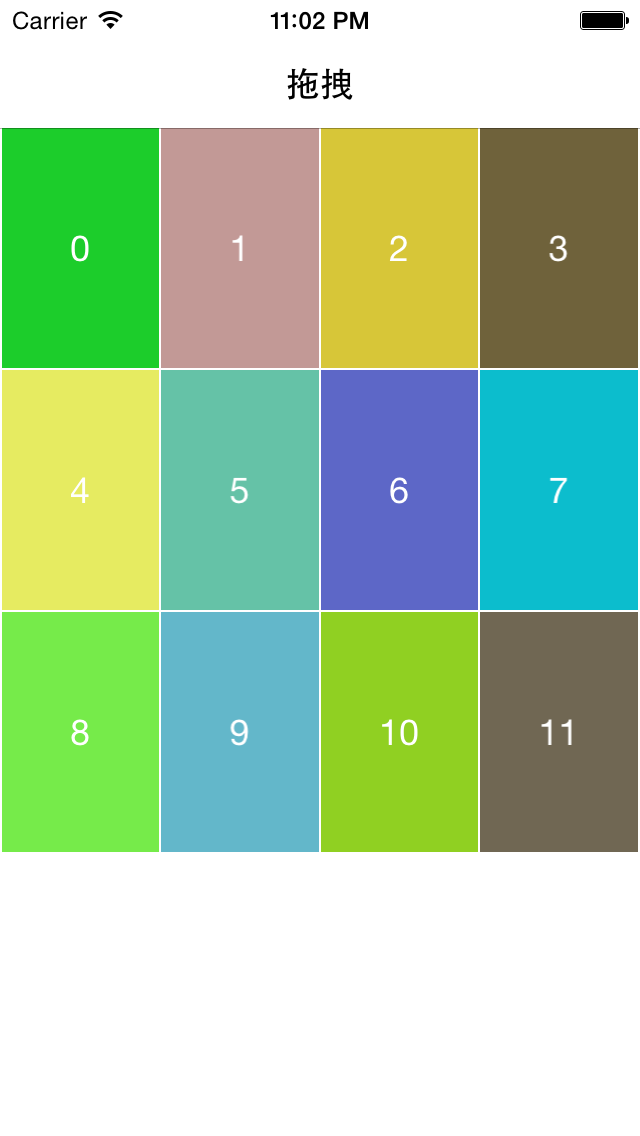
Task: Select the teal tile labeled 5
Action: (x=239, y=490)
